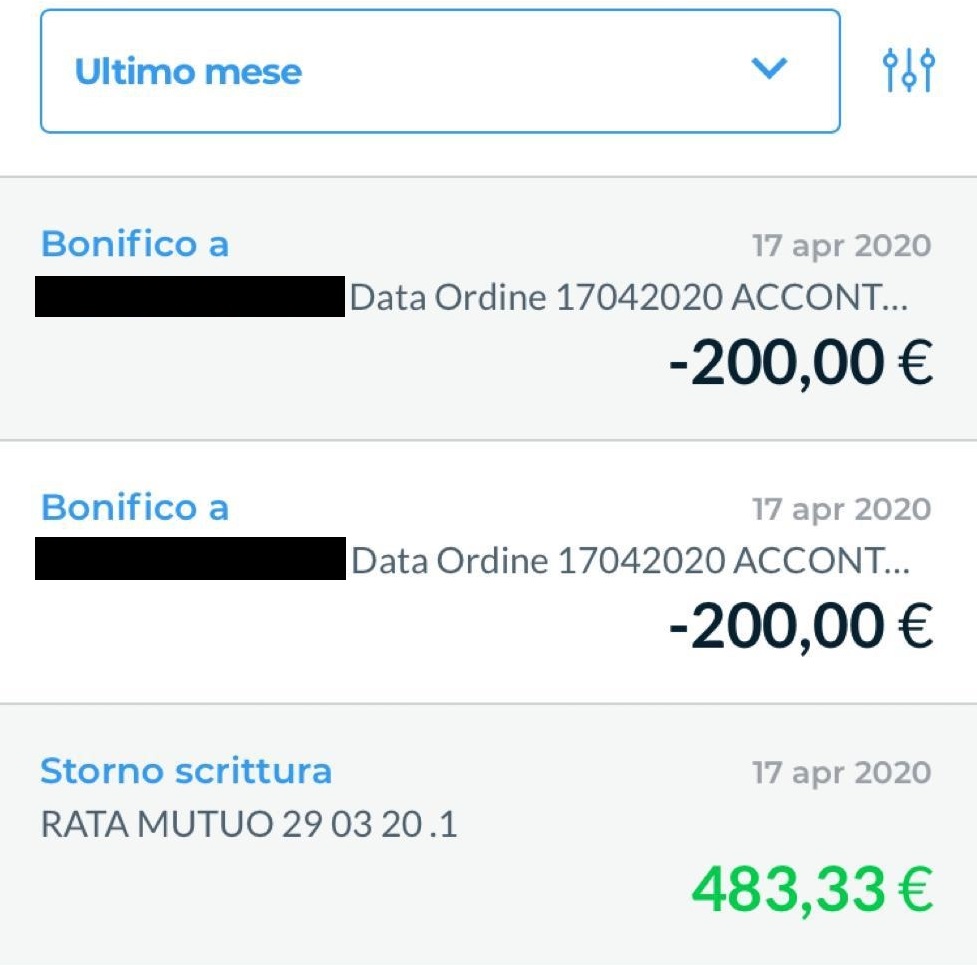The width and height of the screenshot is (977, 965).
Task: Expand the Ultimo mese period dropdown
Action: 440,71
